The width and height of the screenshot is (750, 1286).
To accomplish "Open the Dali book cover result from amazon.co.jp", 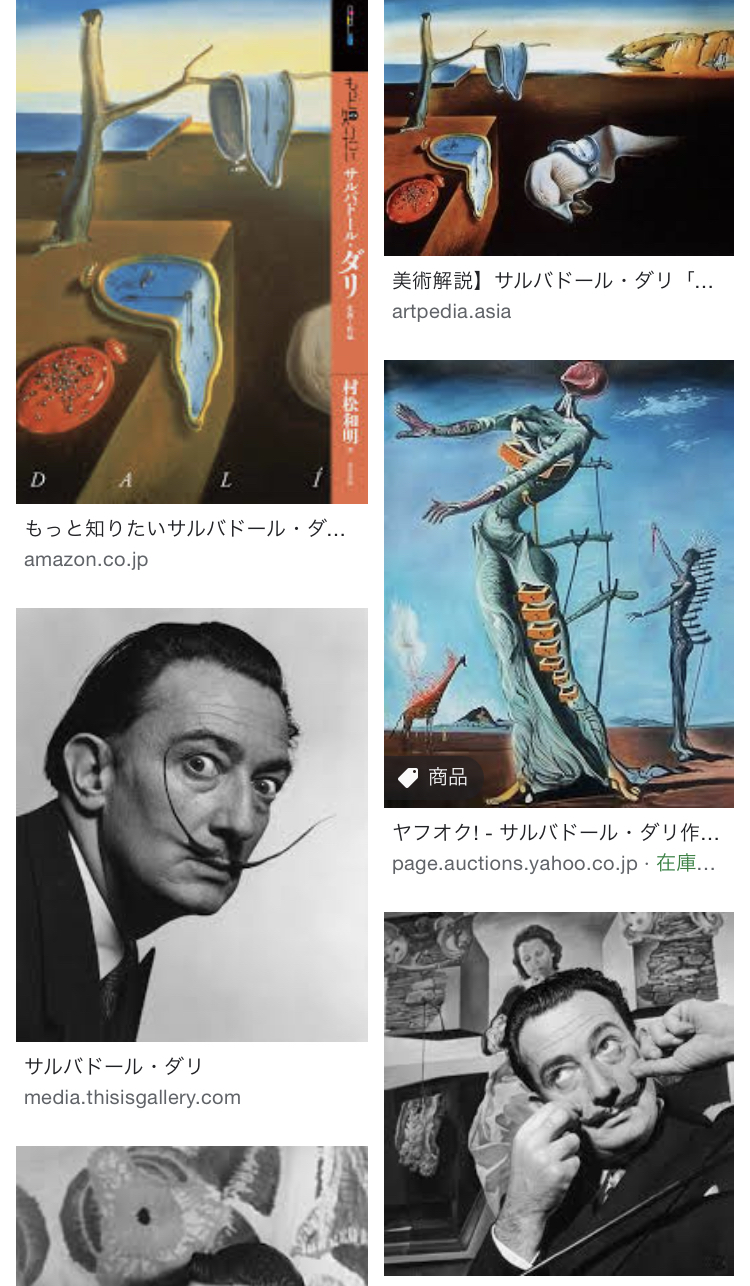I will [x=191, y=250].
